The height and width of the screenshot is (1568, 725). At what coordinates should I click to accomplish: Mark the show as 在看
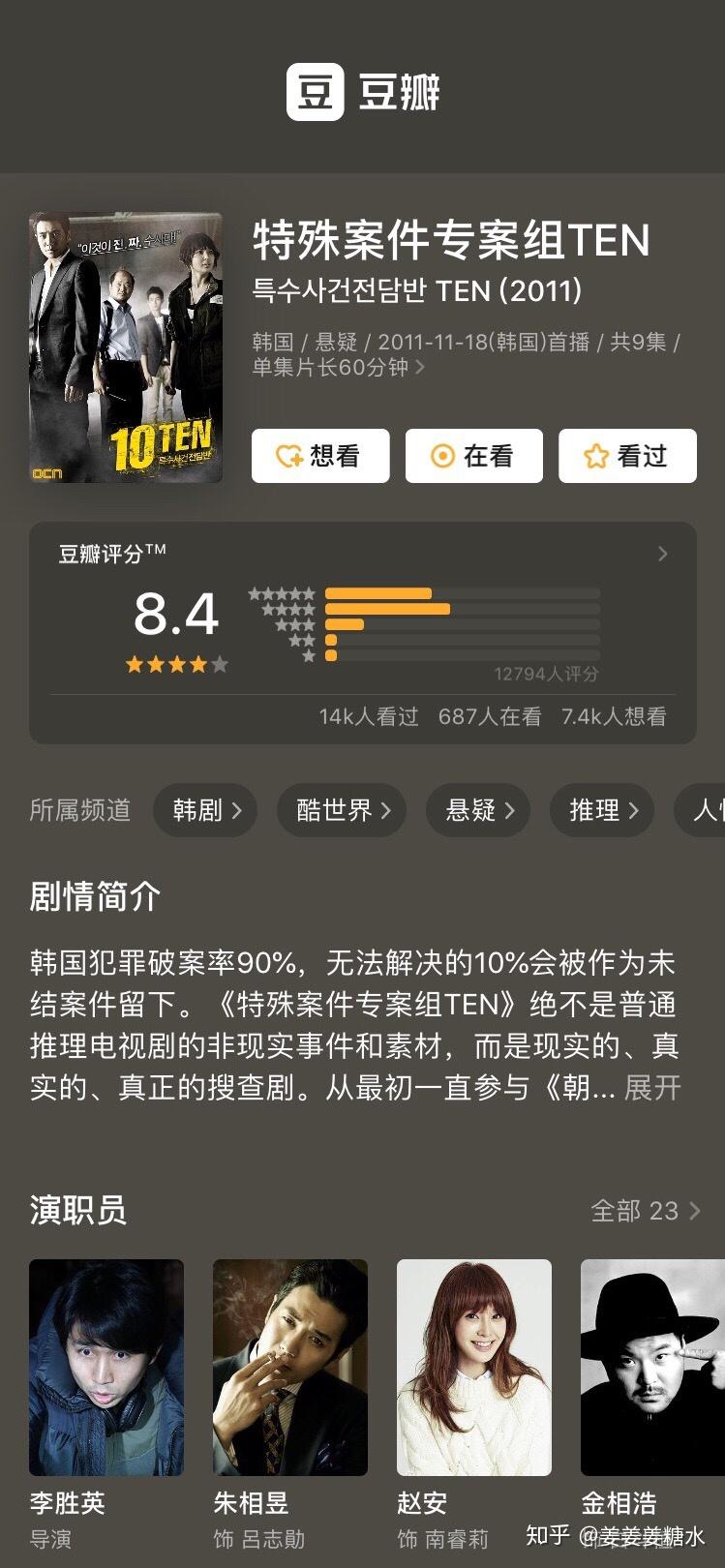point(473,456)
